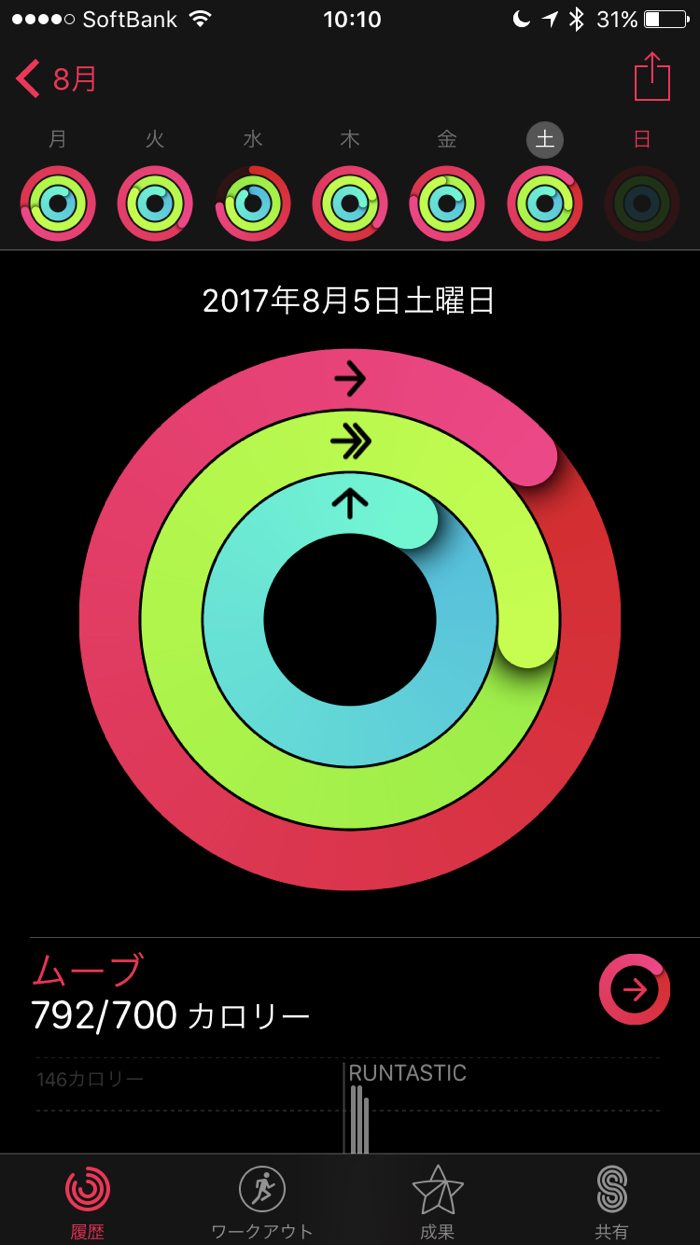Select Friday (金) activity rings
This screenshot has height=1245, width=700.
[447, 203]
